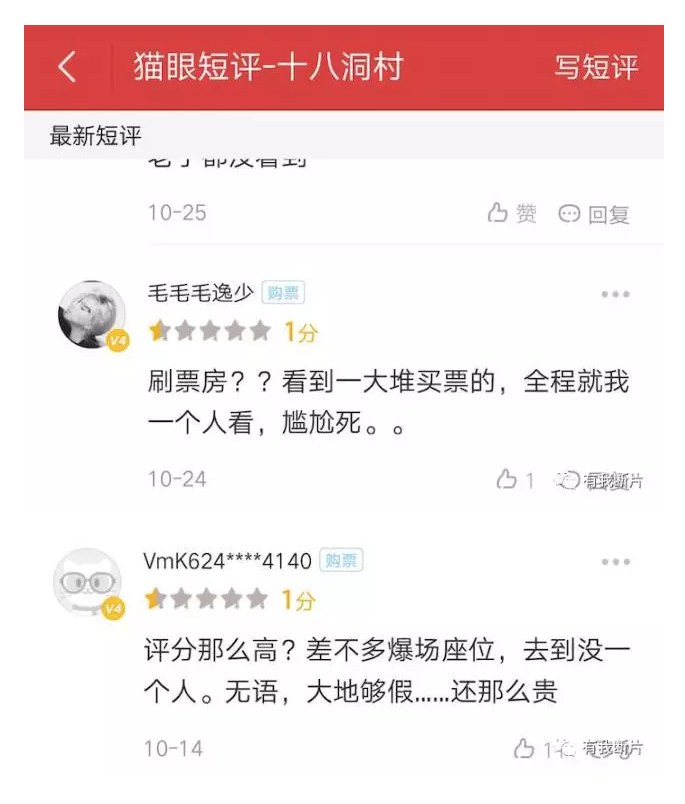Open VmK624****4140's profile avatar
Image resolution: width=685 pixels, height=804 pixels.
point(88,582)
